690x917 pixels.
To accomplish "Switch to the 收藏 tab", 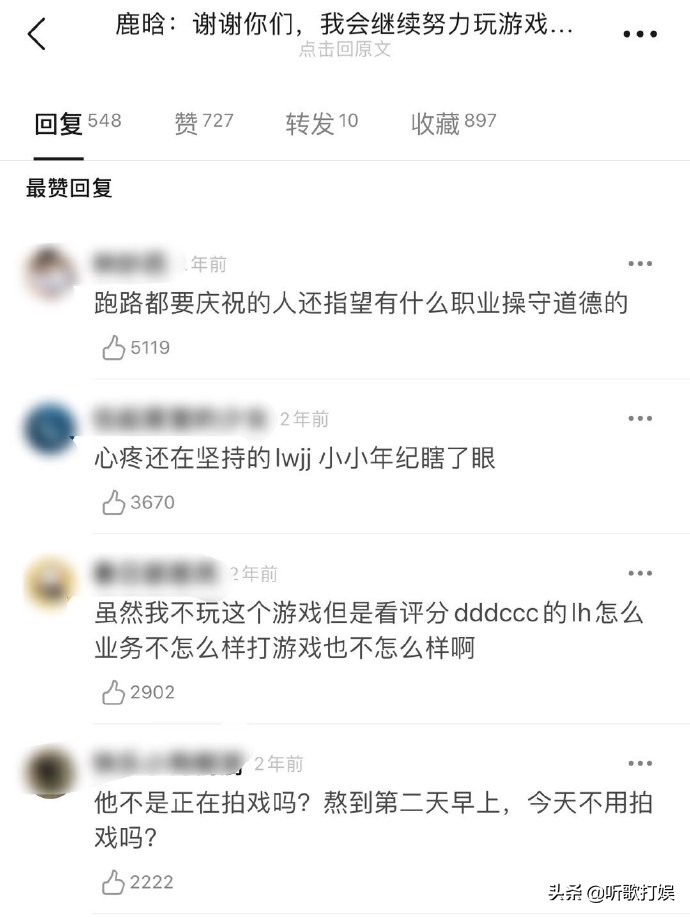I will pos(435,123).
